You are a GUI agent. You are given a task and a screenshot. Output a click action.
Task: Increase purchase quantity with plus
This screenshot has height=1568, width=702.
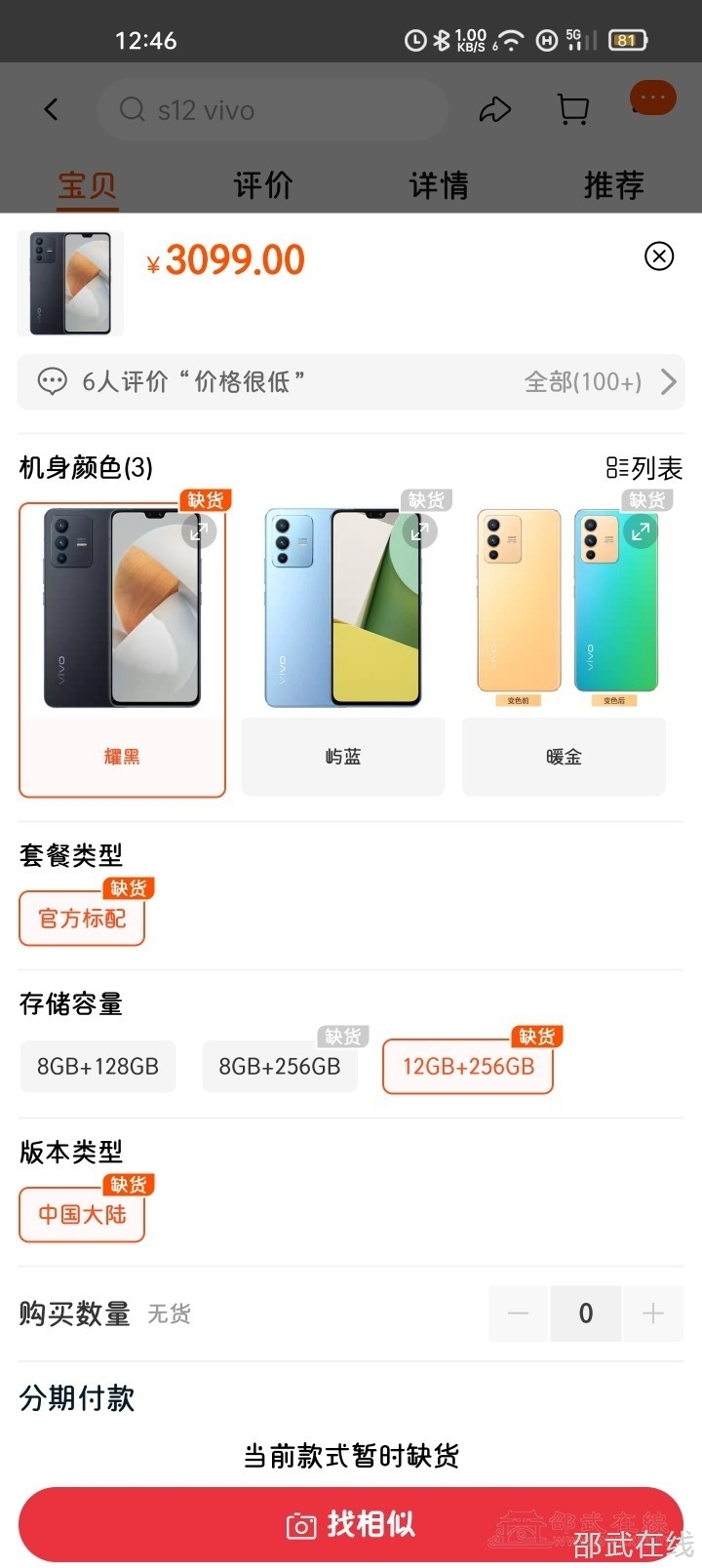[652, 1313]
